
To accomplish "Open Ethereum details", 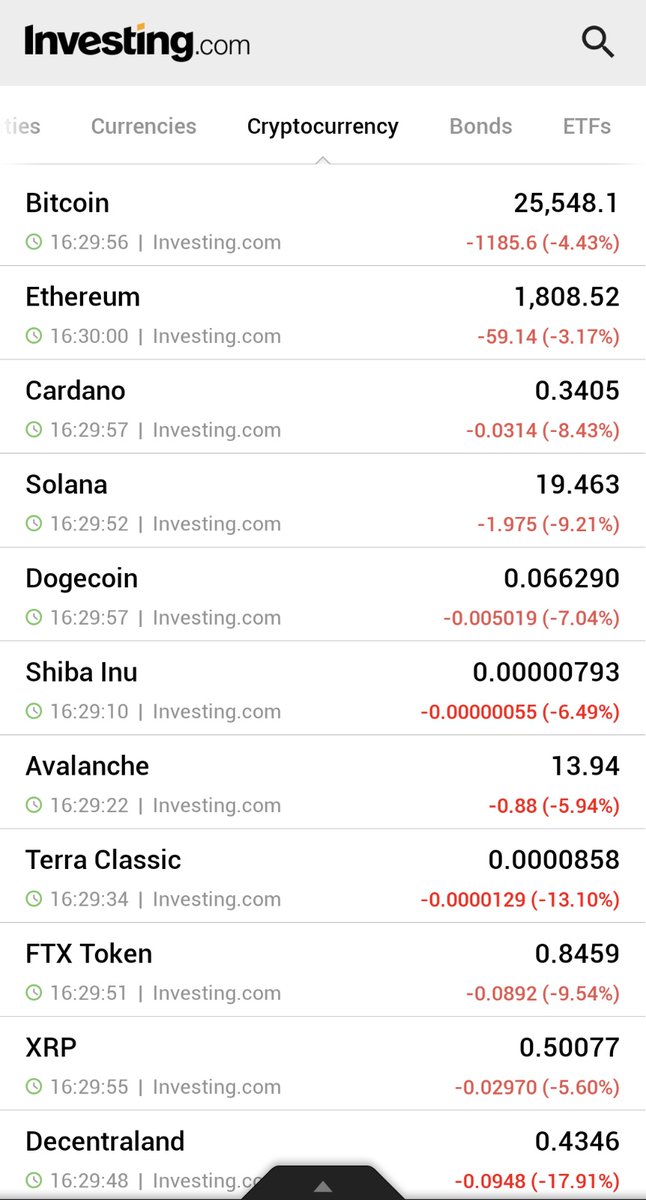I will pos(323,313).
